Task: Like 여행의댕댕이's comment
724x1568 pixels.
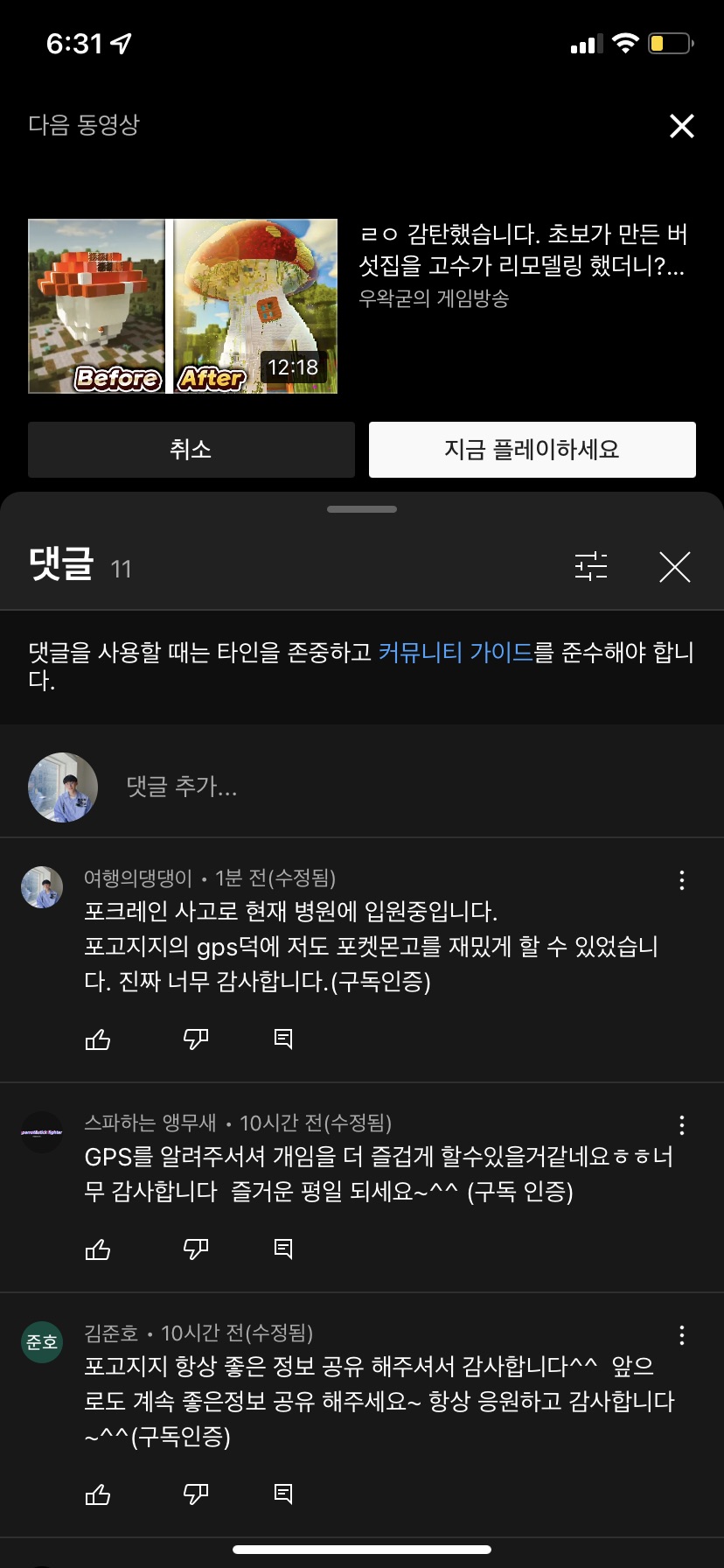Action: point(98,1039)
